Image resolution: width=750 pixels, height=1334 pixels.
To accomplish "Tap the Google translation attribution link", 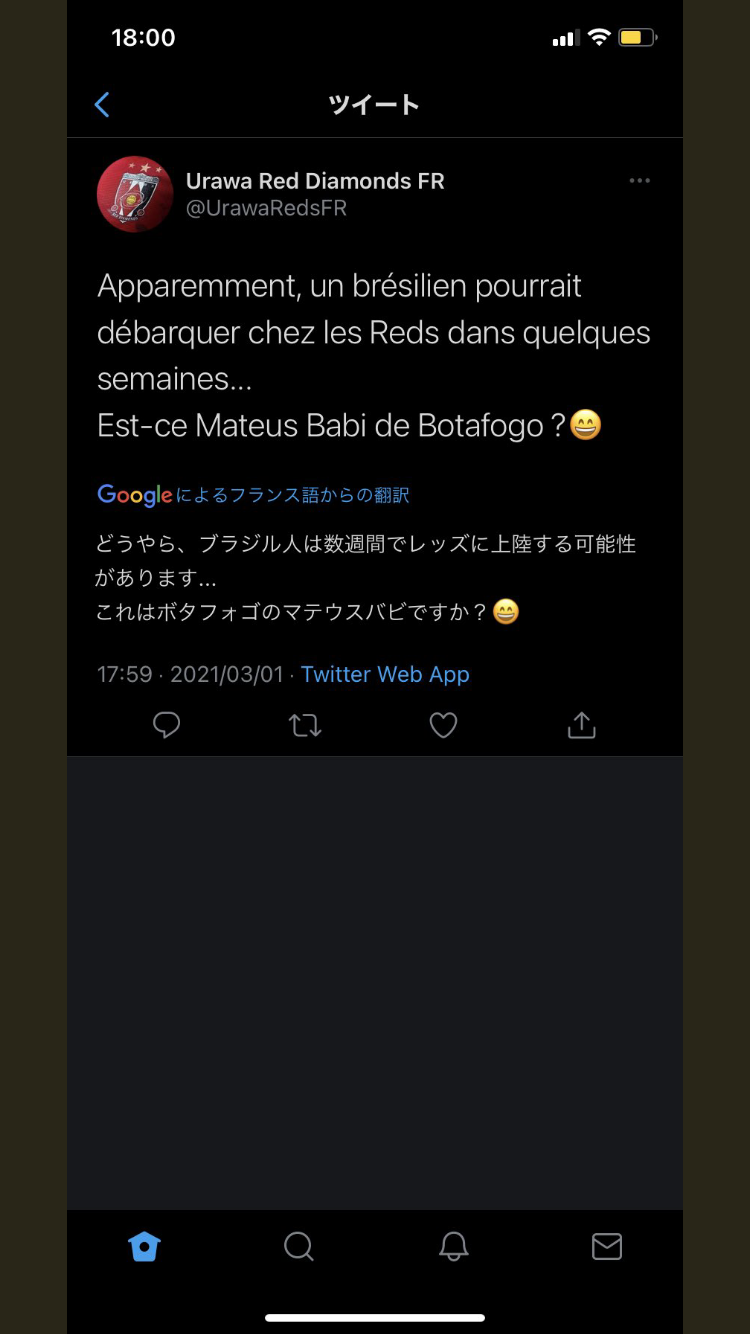I will click(x=253, y=495).
